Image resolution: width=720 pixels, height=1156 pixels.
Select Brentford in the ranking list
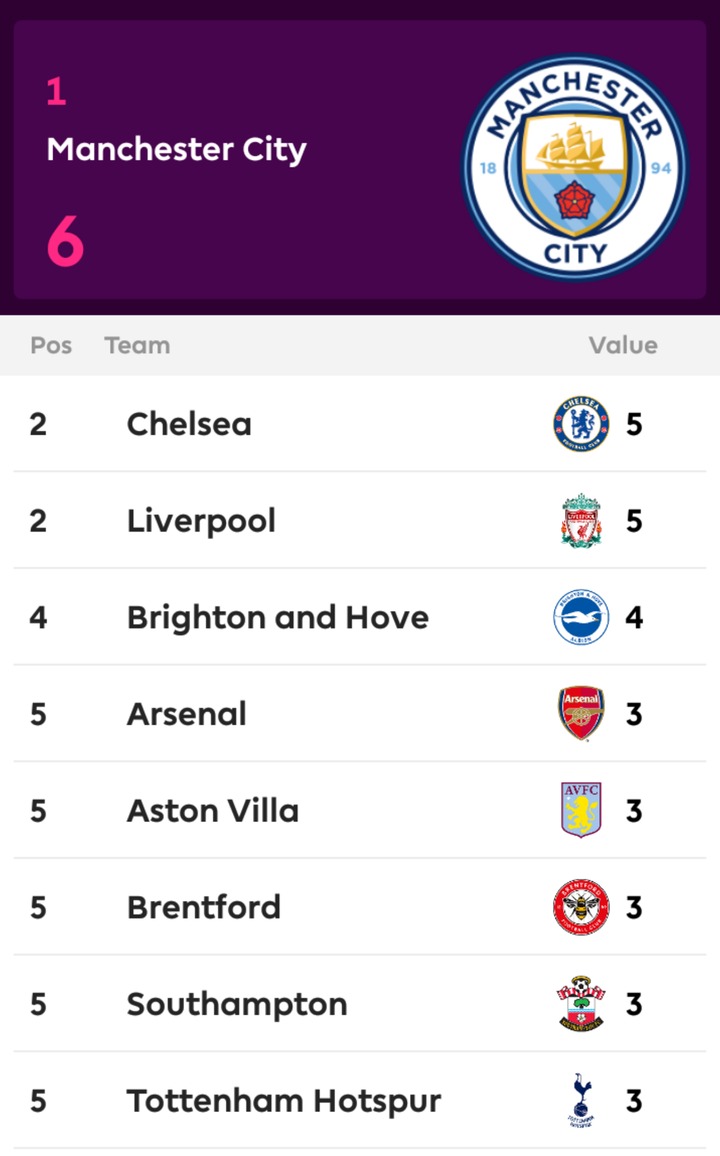pos(360,907)
